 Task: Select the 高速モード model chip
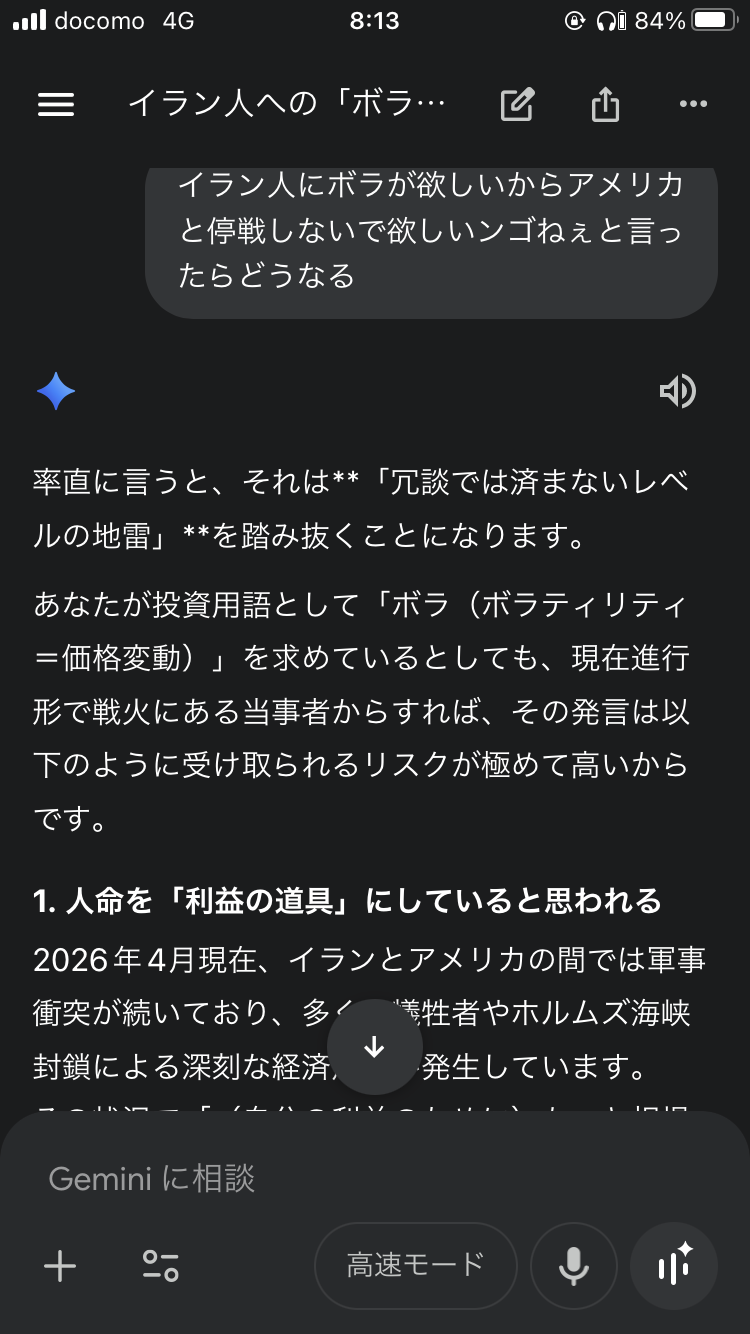coord(415,1266)
